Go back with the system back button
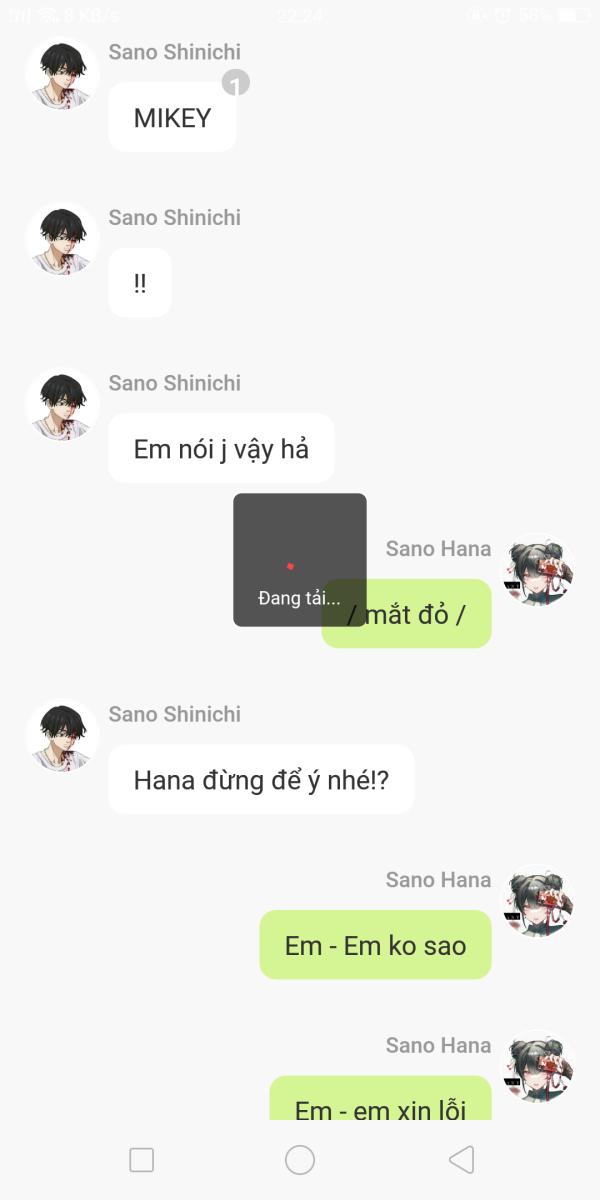 (x=461, y=1160)
